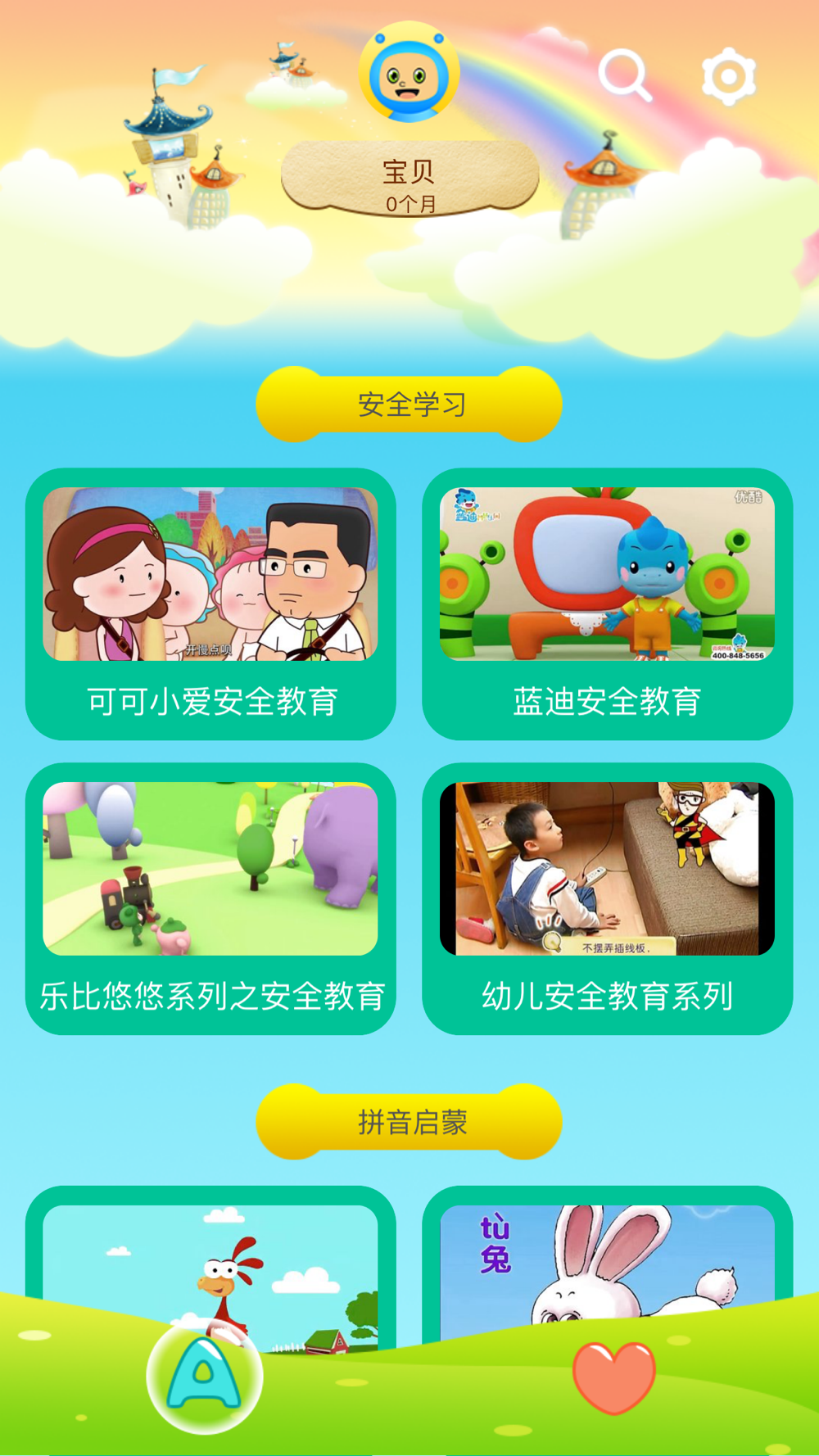
Task: Tap the letter A bubble button
Action: (205, 1377)
